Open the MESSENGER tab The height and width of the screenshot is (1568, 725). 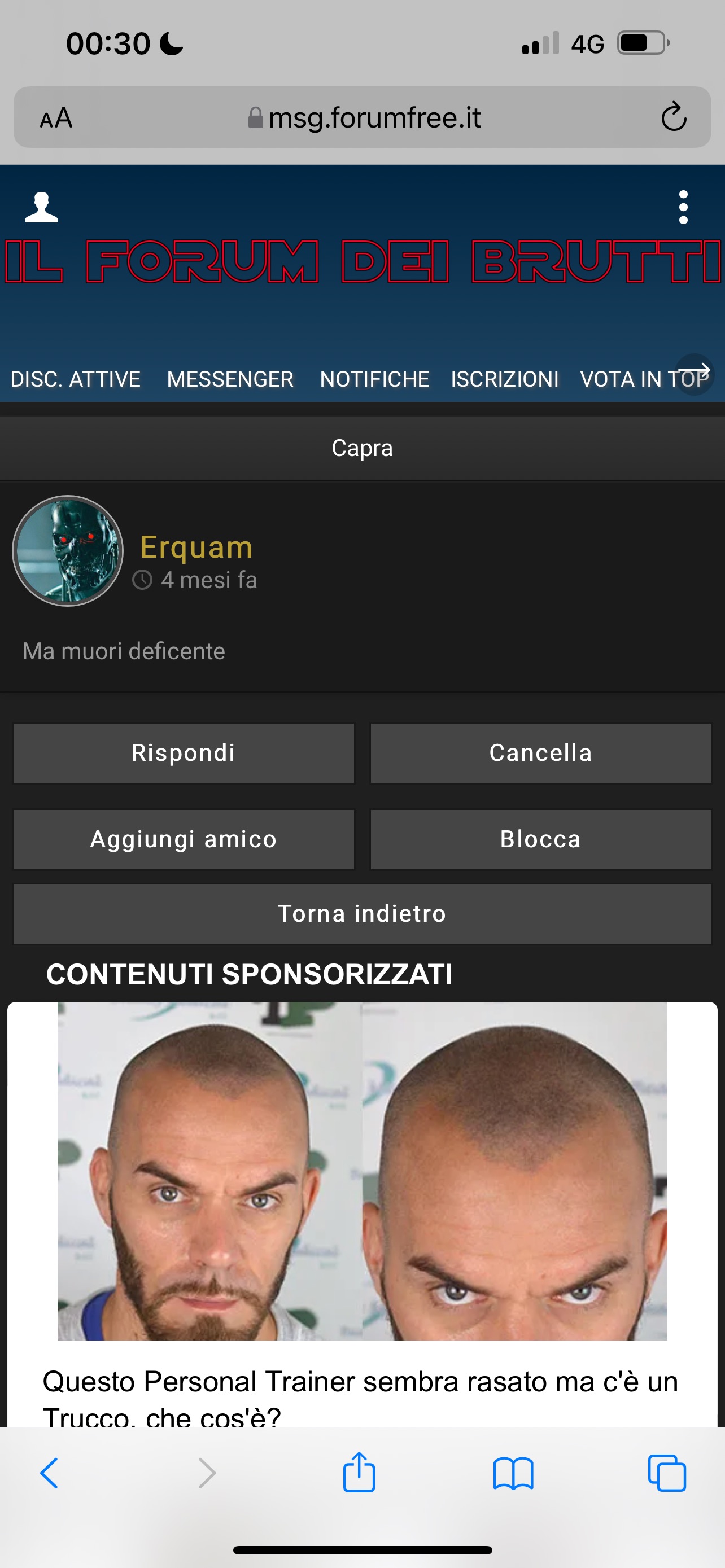tap(230, 379)
